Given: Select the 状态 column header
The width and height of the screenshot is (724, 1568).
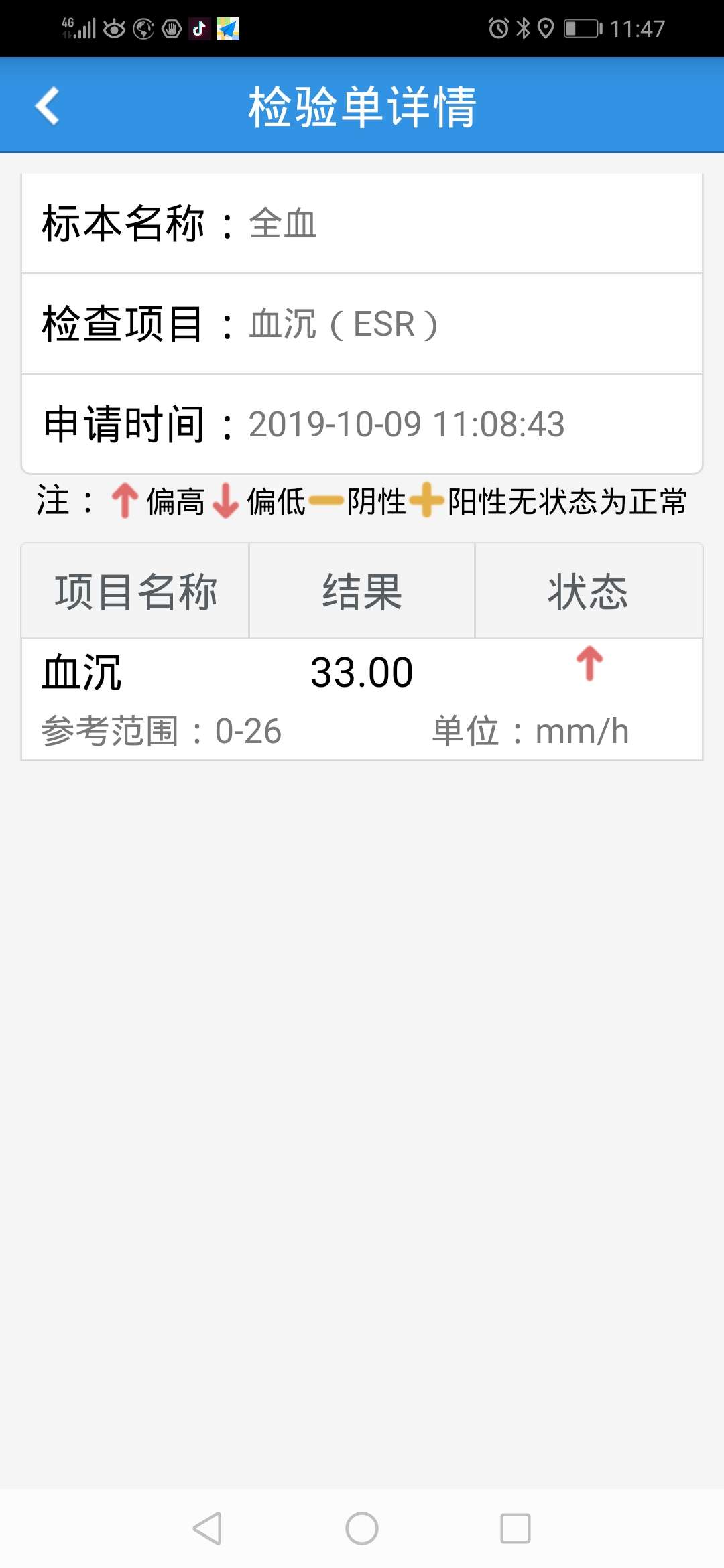Looking at the screenshot, I should click(x=590, y=592).
